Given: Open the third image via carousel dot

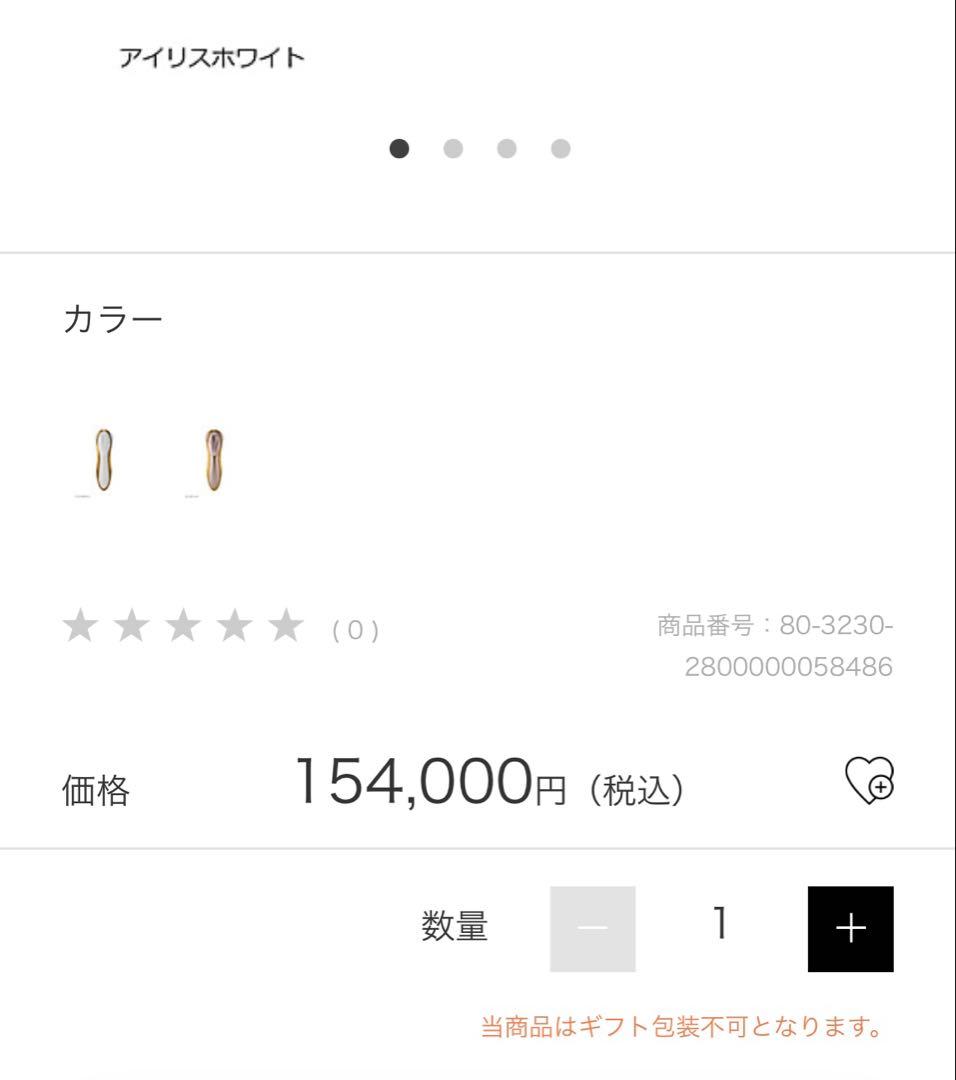Looking at the screenshot, I should [507, 148].
